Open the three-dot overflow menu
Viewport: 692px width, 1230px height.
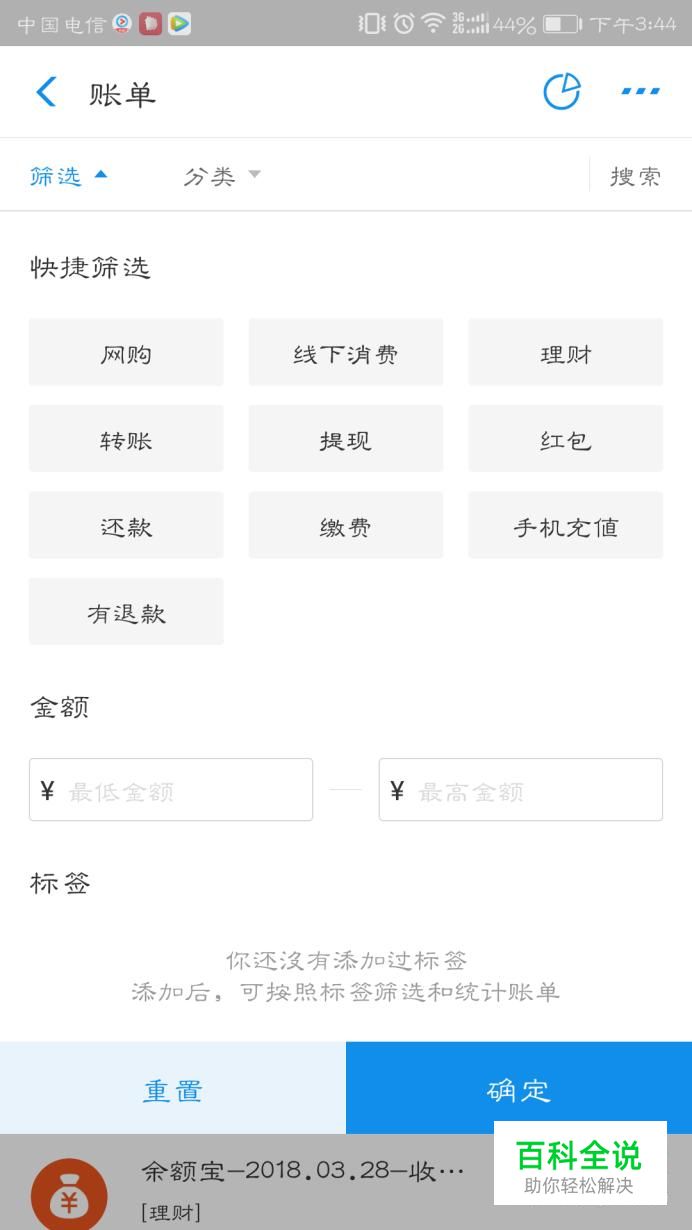tap(640, 92)
